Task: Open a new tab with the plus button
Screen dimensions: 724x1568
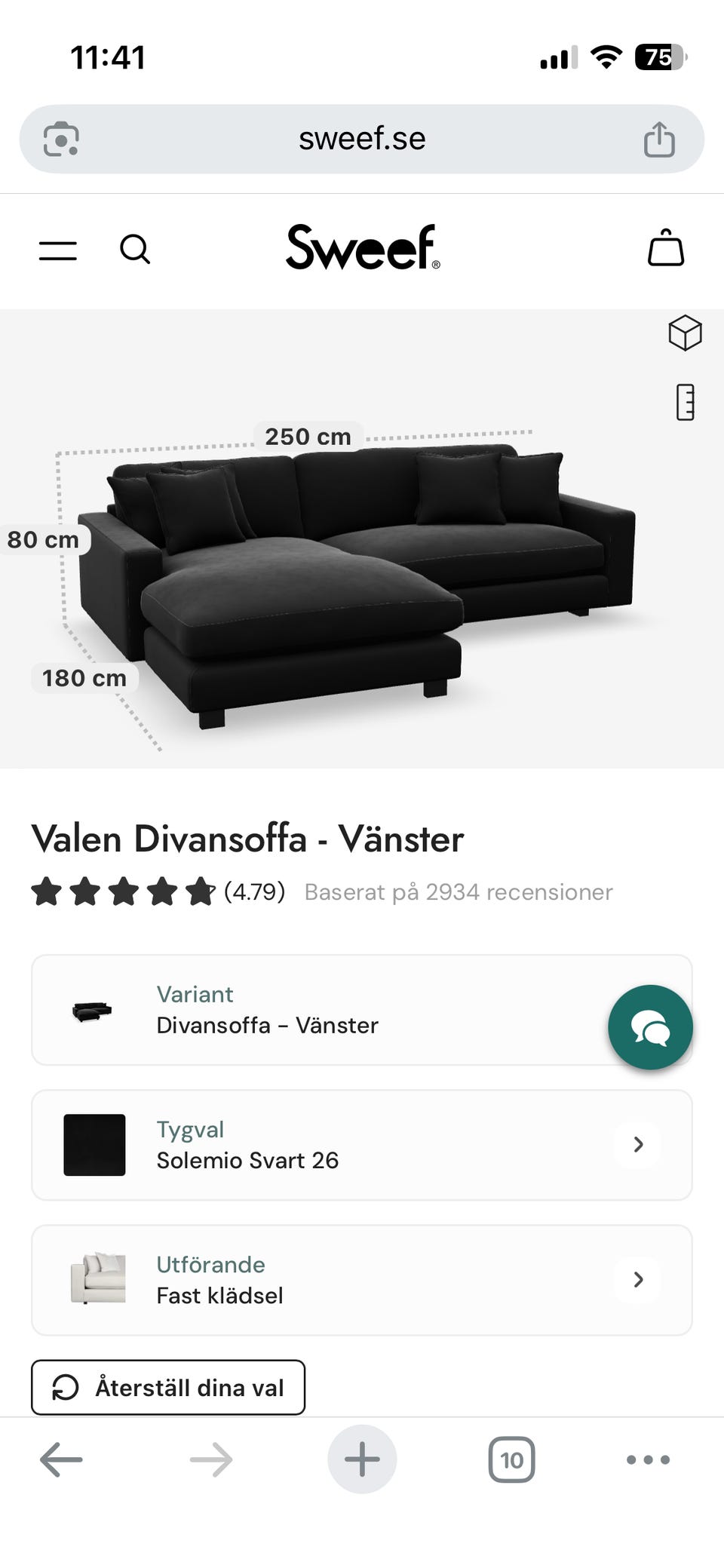Action: tap(362, 1458)
